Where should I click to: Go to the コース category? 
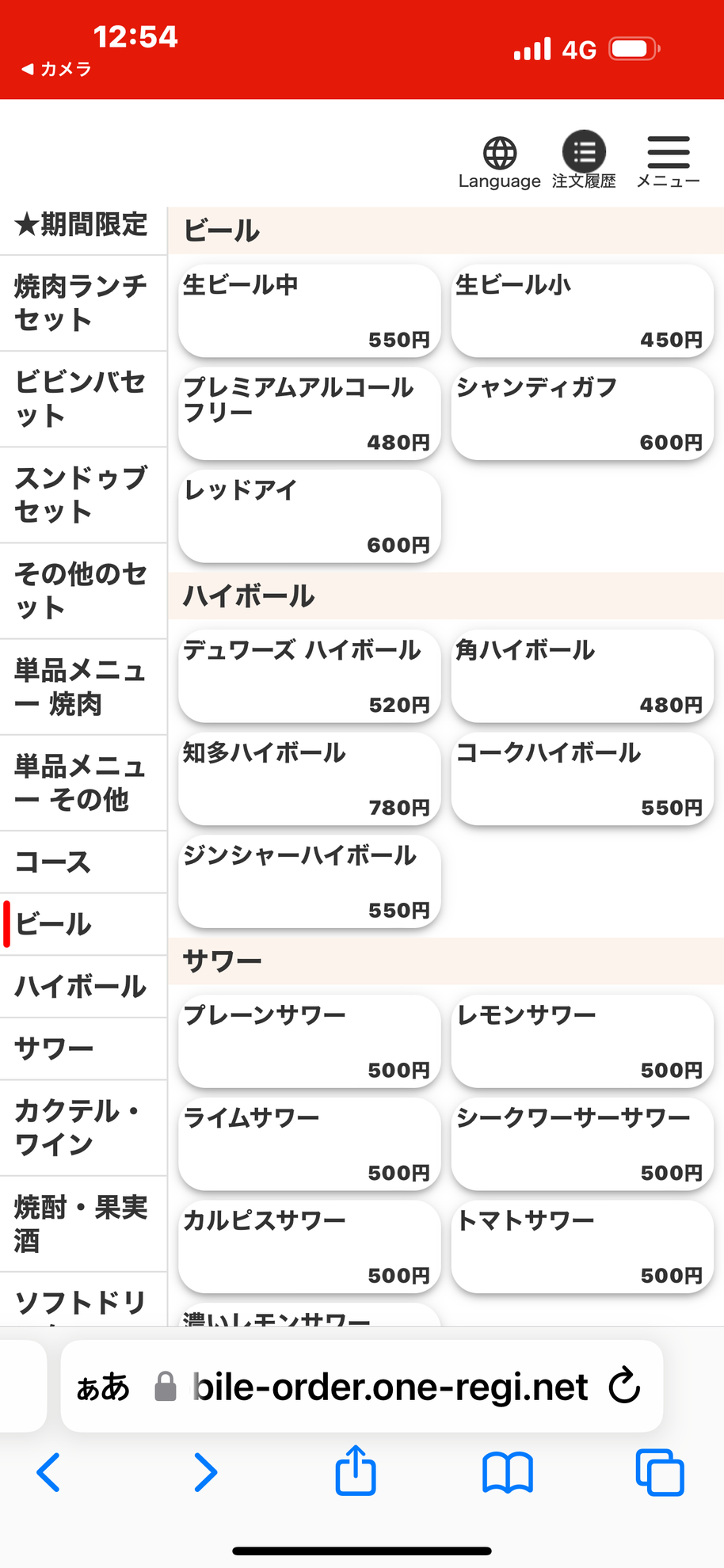pos(82,862)
